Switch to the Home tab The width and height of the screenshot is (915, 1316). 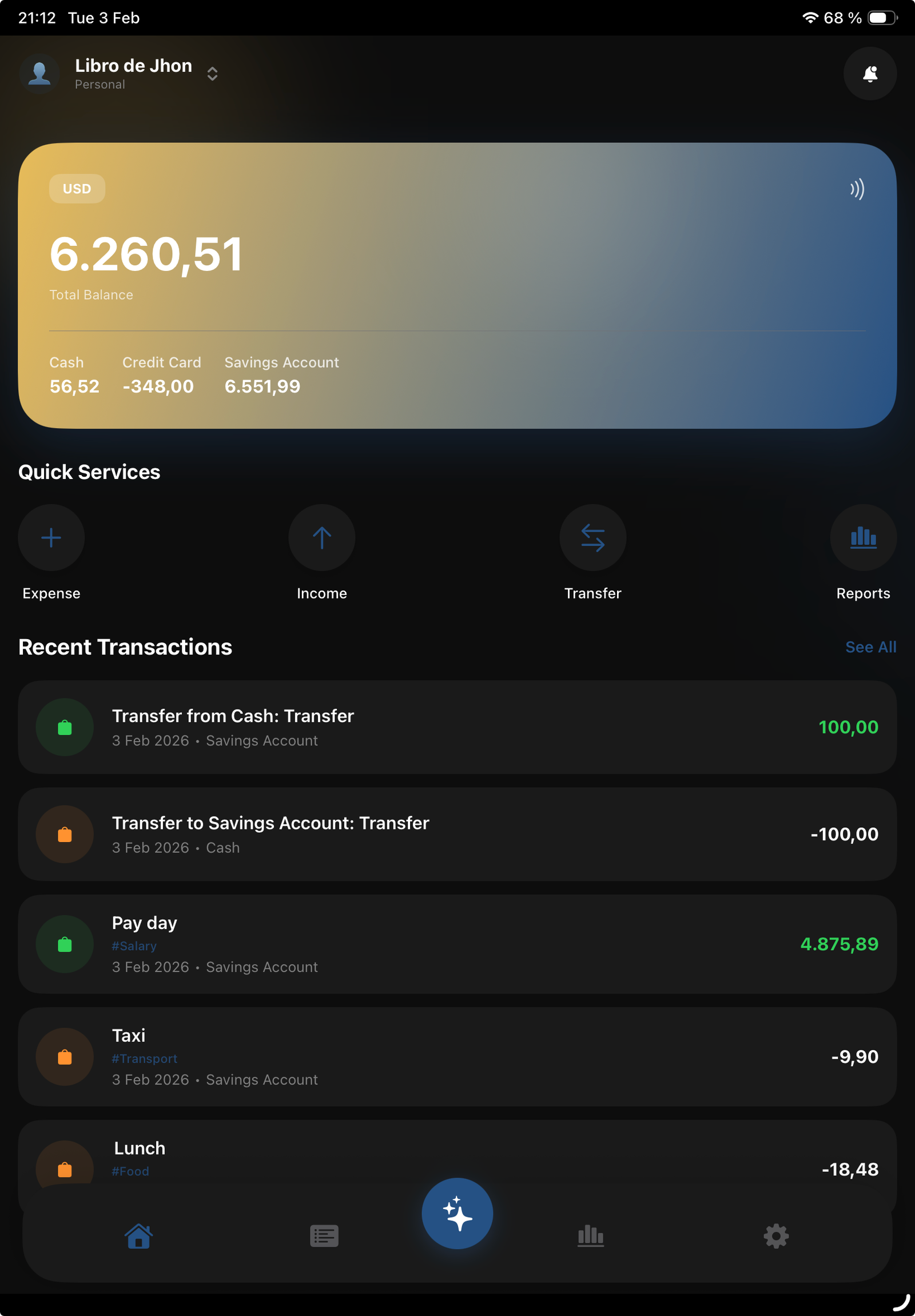point(139,1236)
